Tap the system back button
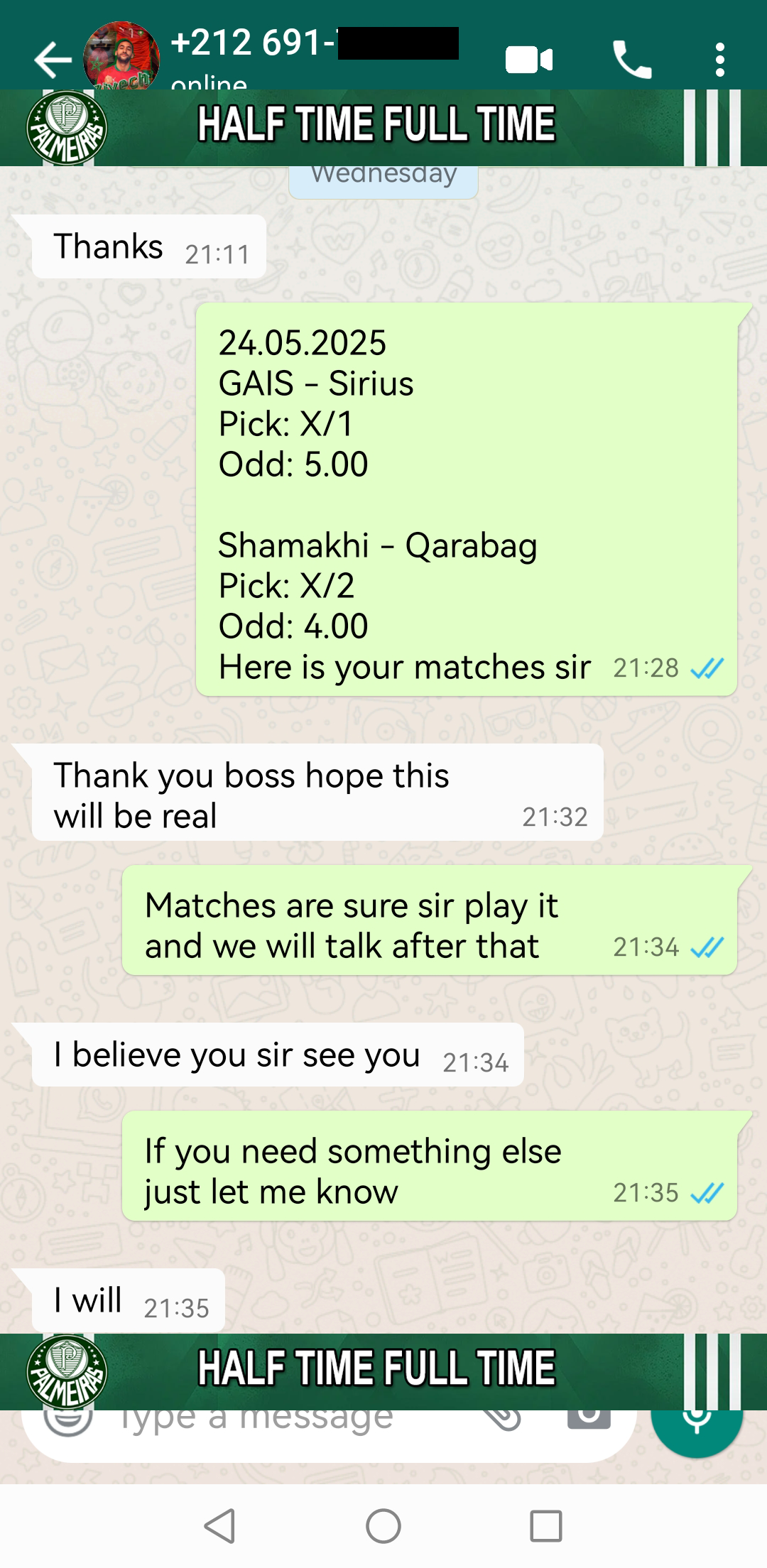Image resolution: width=767 pixels, height=1568 pixels. tap(219, 1525)
